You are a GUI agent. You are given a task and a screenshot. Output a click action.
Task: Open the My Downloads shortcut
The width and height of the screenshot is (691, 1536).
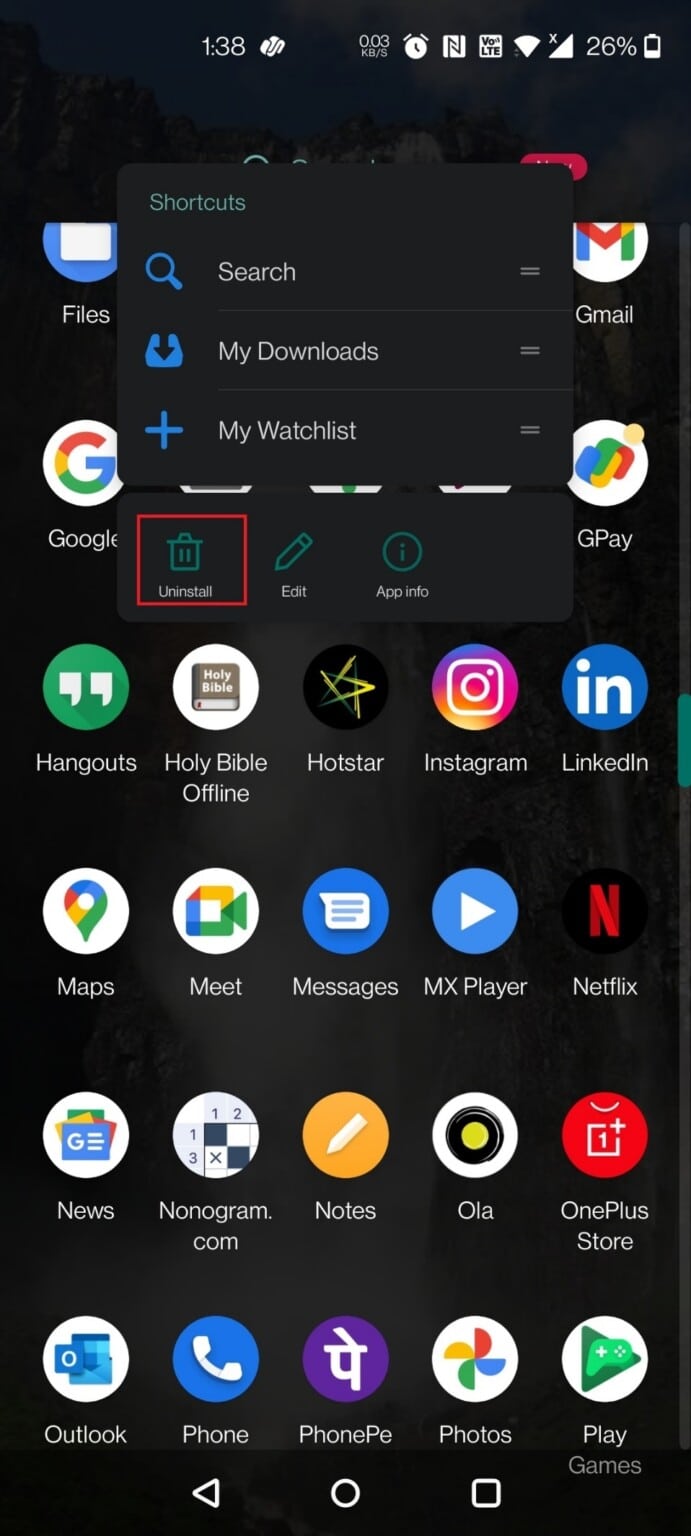coord(298,351)
